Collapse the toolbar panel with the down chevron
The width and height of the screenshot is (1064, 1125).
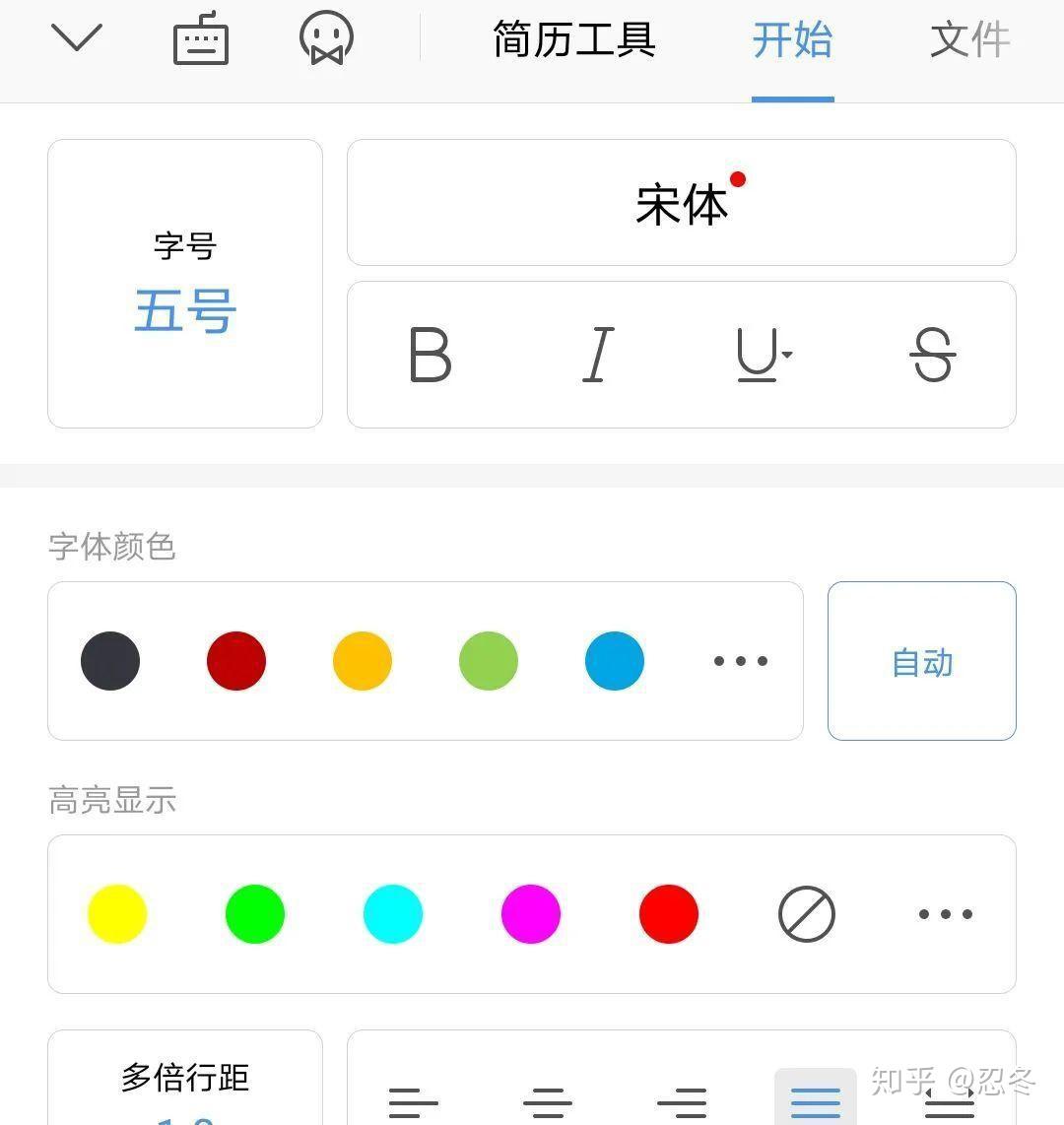(76, 38)
